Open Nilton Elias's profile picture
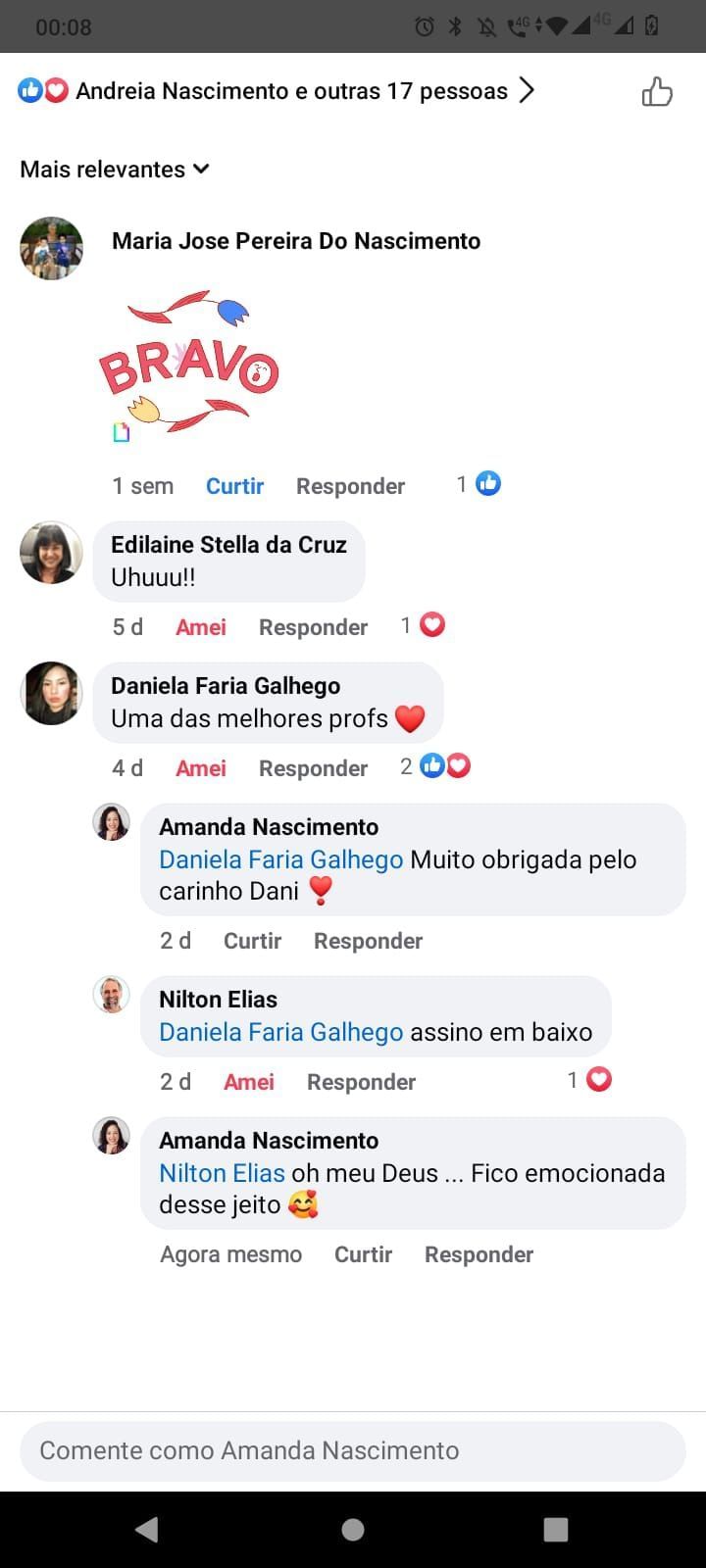Viewport: 706px width, 1568px height. (x=112, y=995)
